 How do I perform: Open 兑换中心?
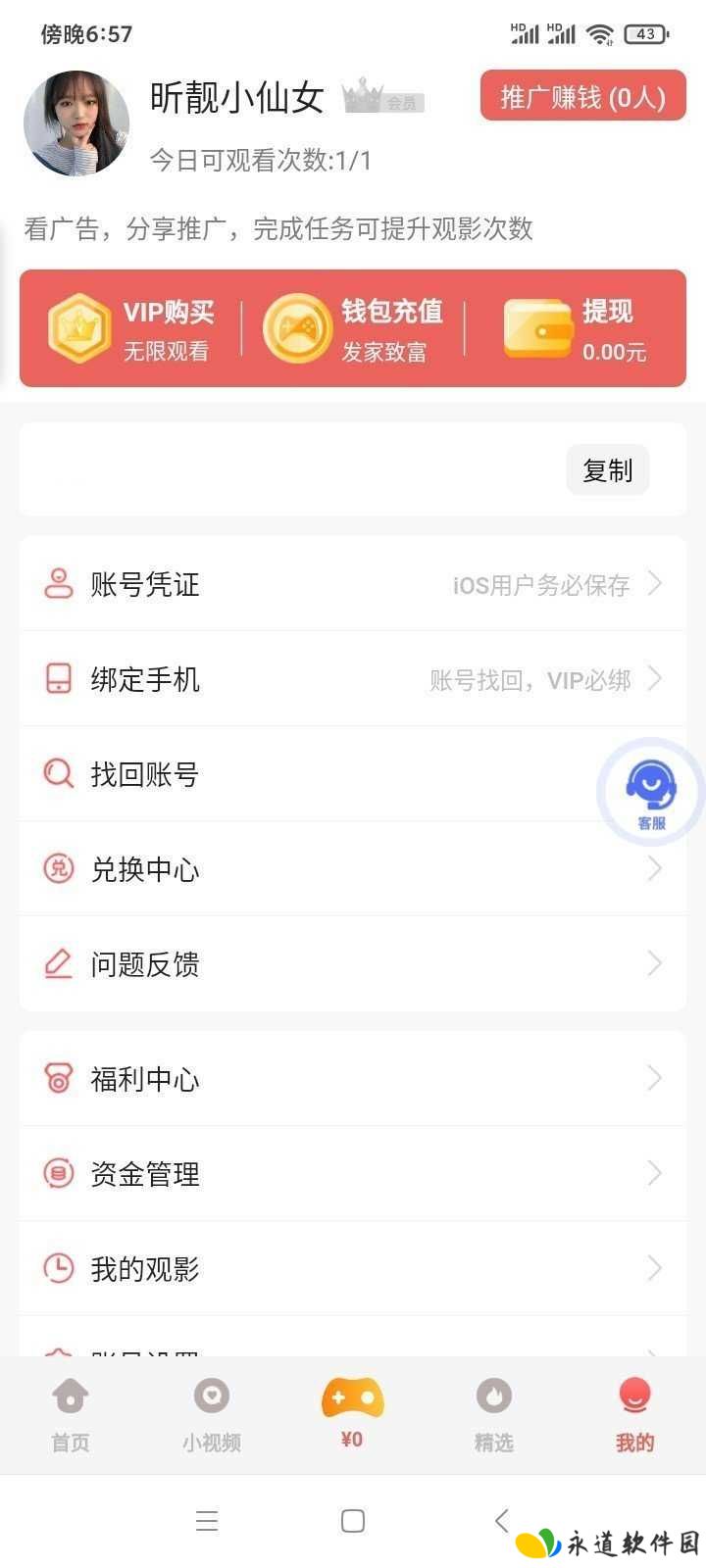pos(353,869)
